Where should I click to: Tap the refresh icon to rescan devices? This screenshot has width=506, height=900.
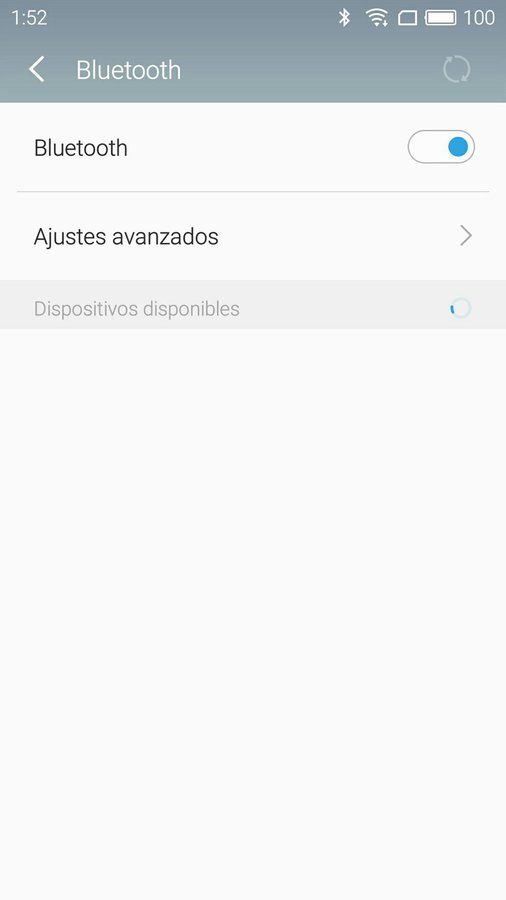[x=457, y=69]
